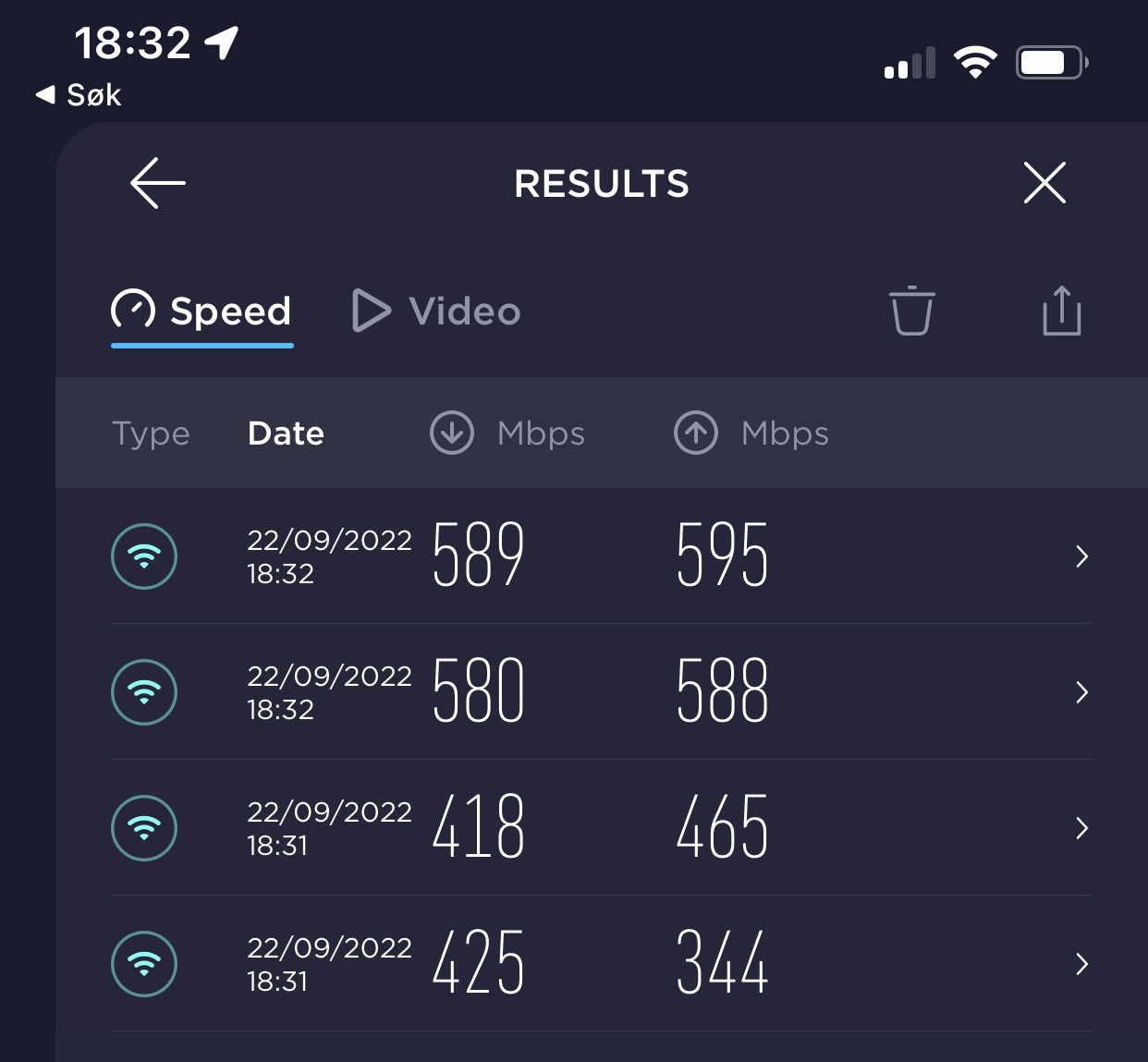Open the result with 580 download

601,692
